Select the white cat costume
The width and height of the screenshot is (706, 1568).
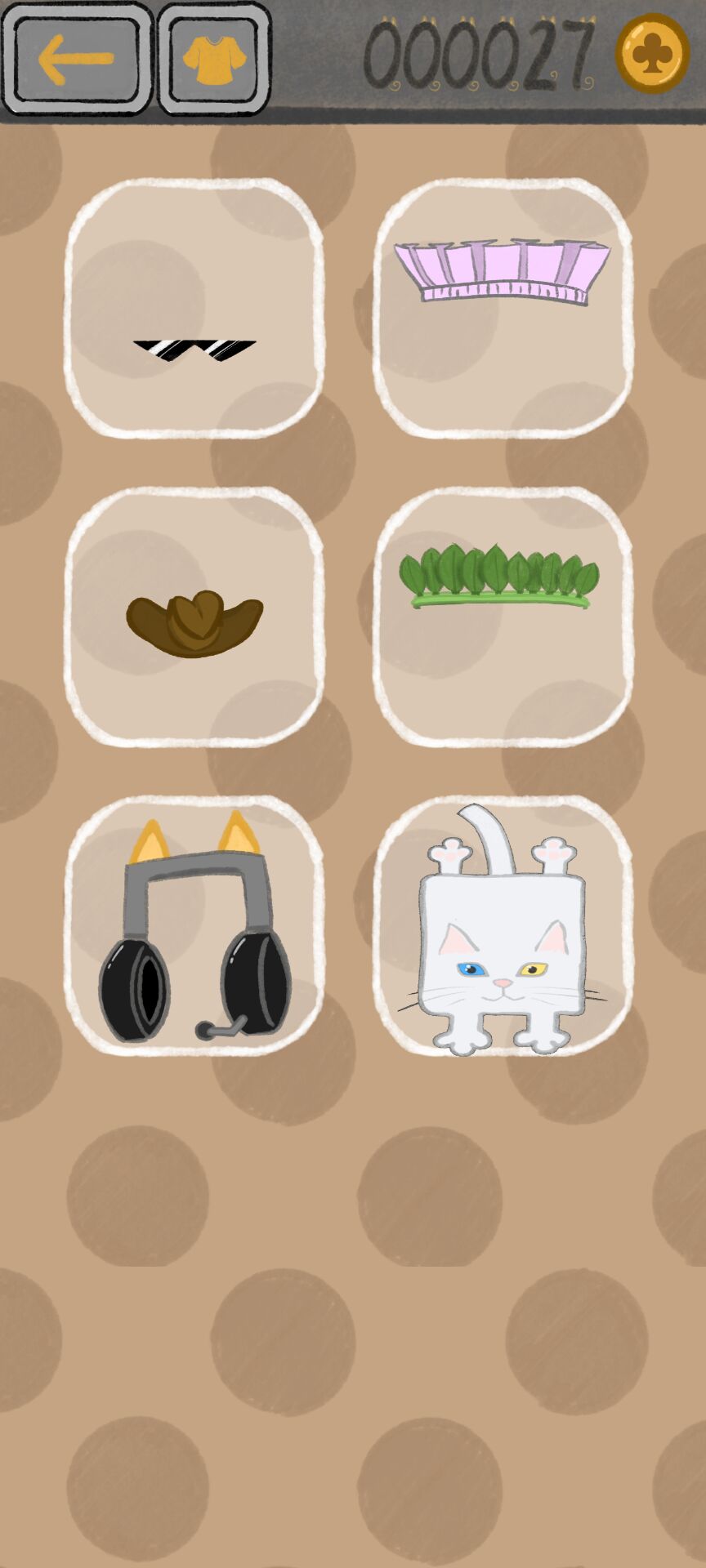click(503, 926)
